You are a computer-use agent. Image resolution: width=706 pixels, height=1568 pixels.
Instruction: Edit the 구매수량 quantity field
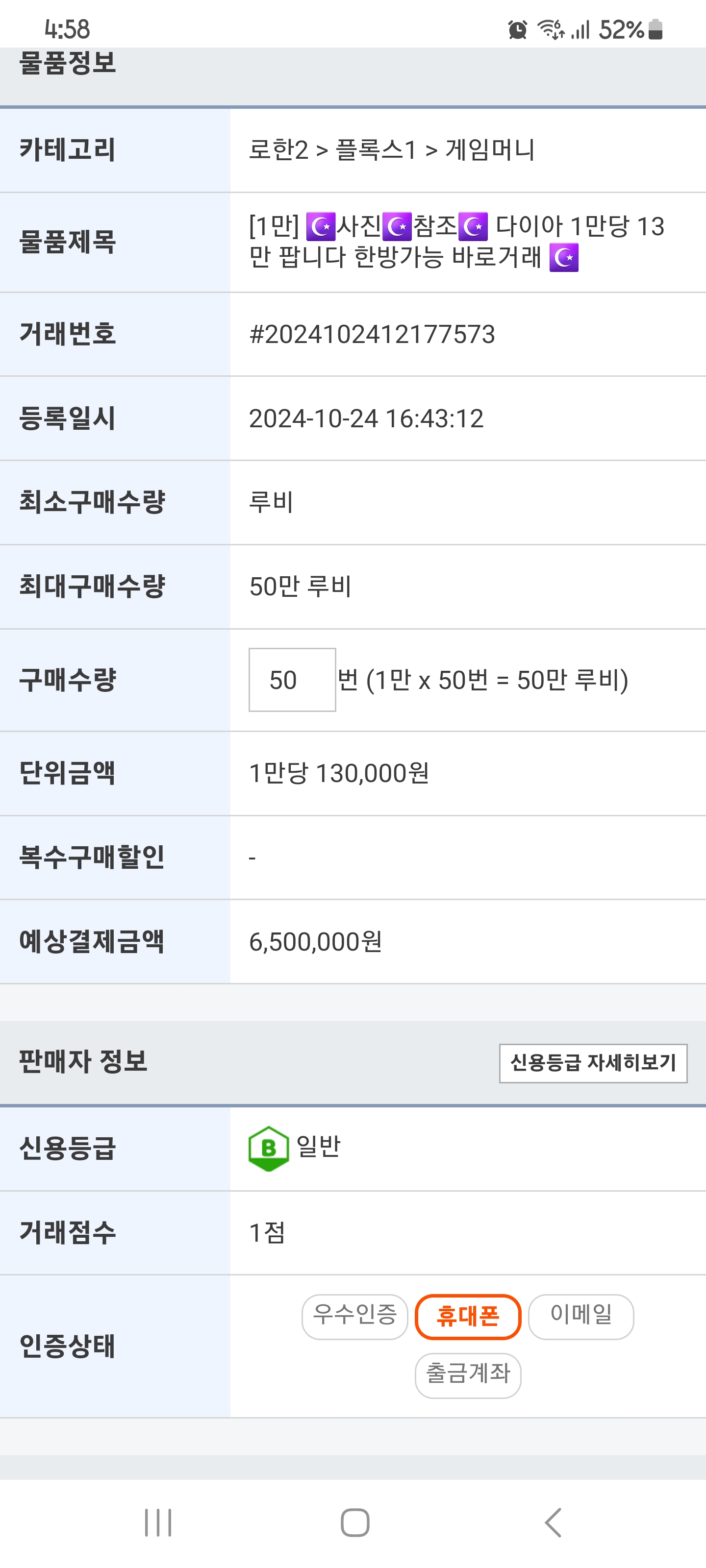tap(292, 679)
